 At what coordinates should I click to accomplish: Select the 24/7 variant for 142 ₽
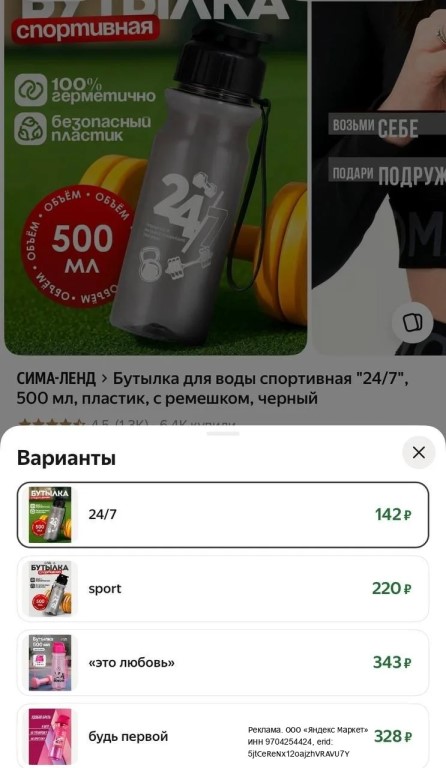(223, 514)
